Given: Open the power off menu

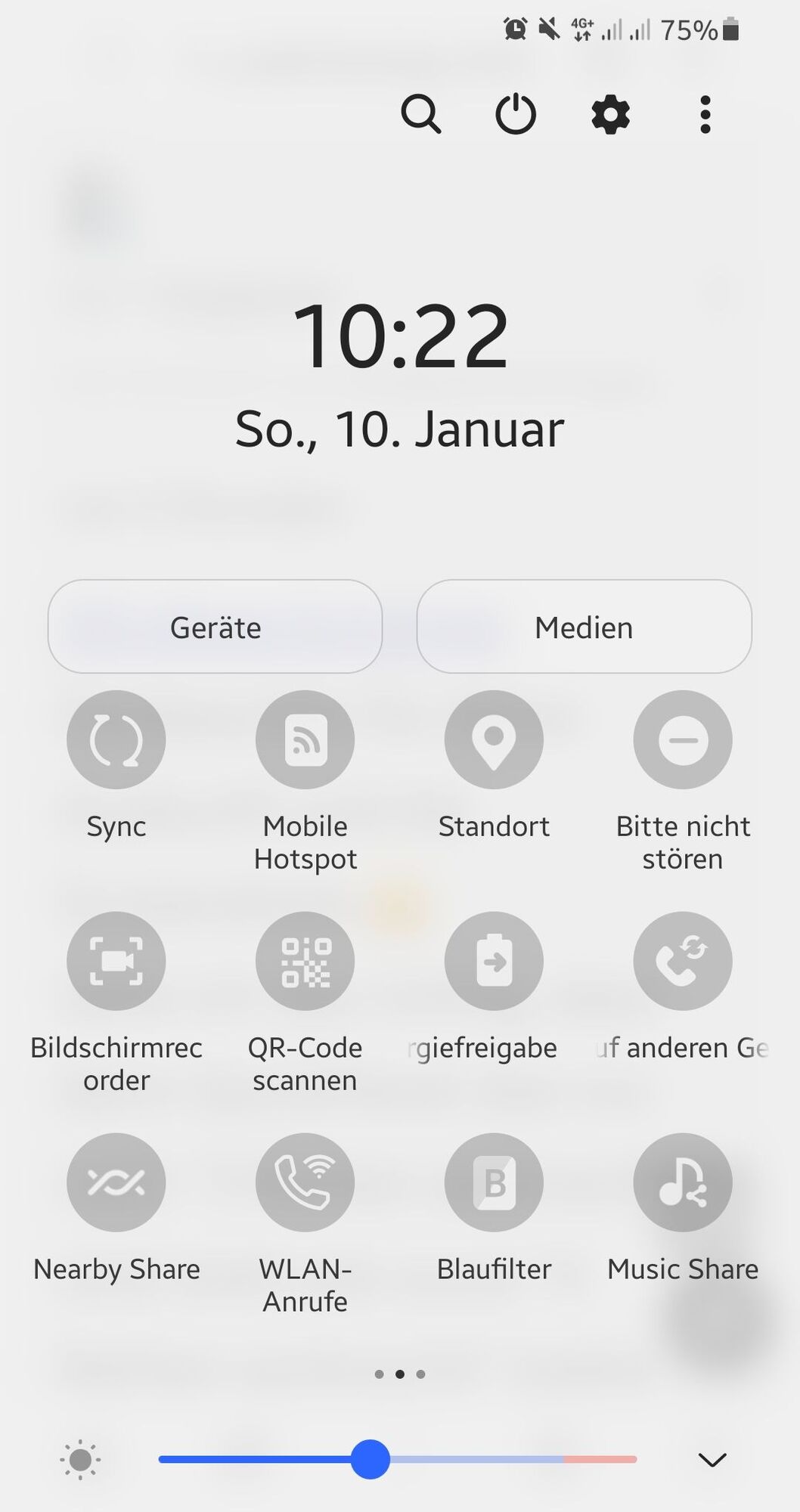Looking at the screenshot, I should pyautogui.click(x=516, y=114).
